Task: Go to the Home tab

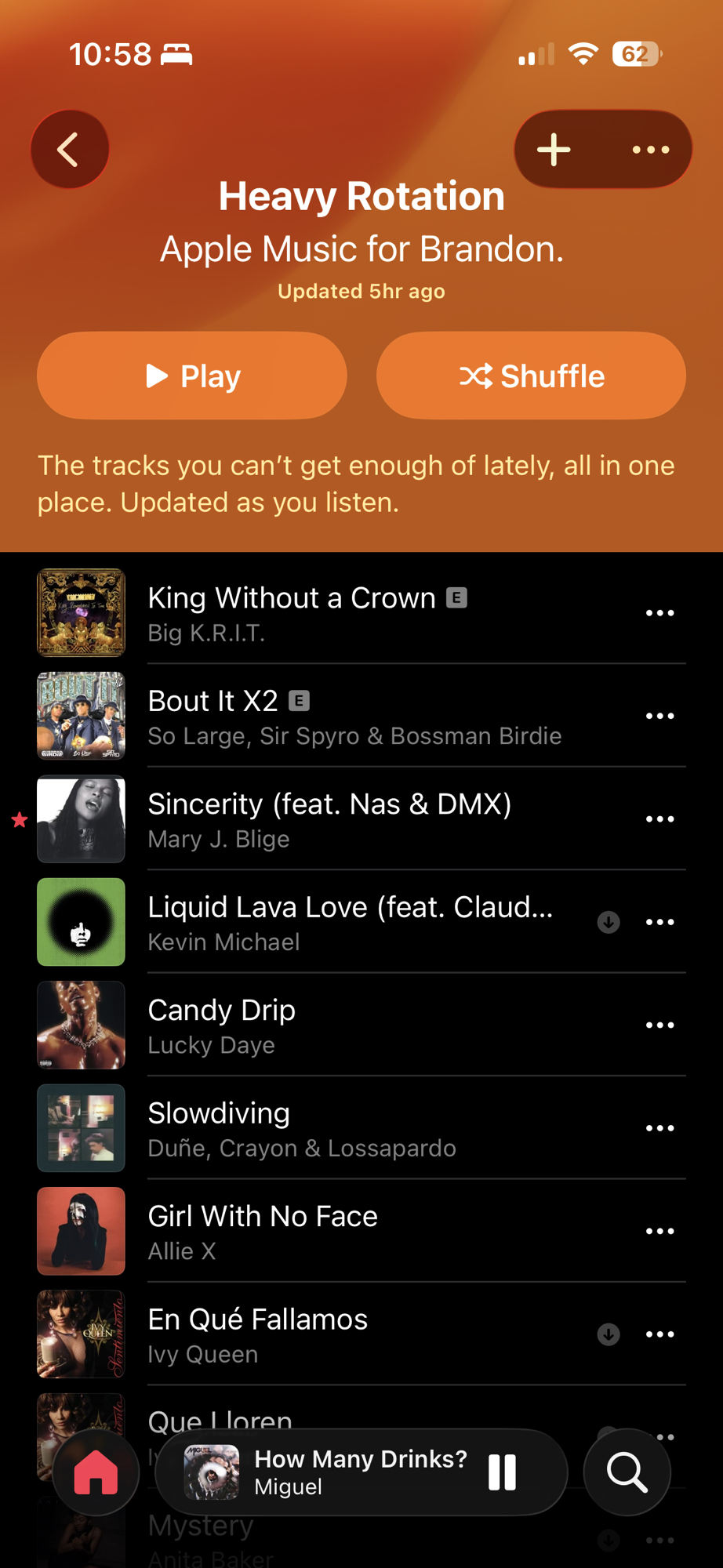Action: [96, 1472]
